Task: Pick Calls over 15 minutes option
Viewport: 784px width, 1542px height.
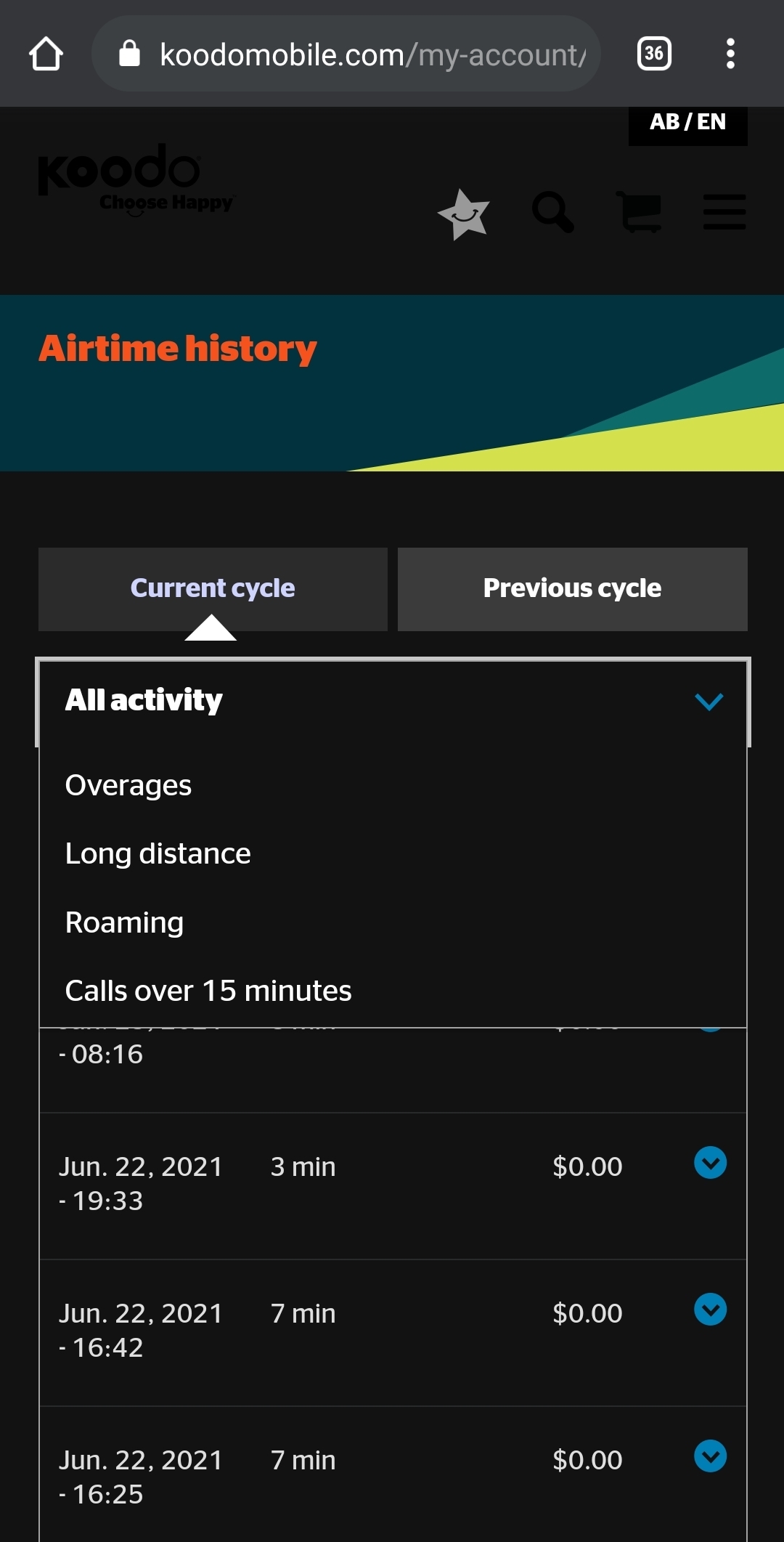Action: point(208,991)
